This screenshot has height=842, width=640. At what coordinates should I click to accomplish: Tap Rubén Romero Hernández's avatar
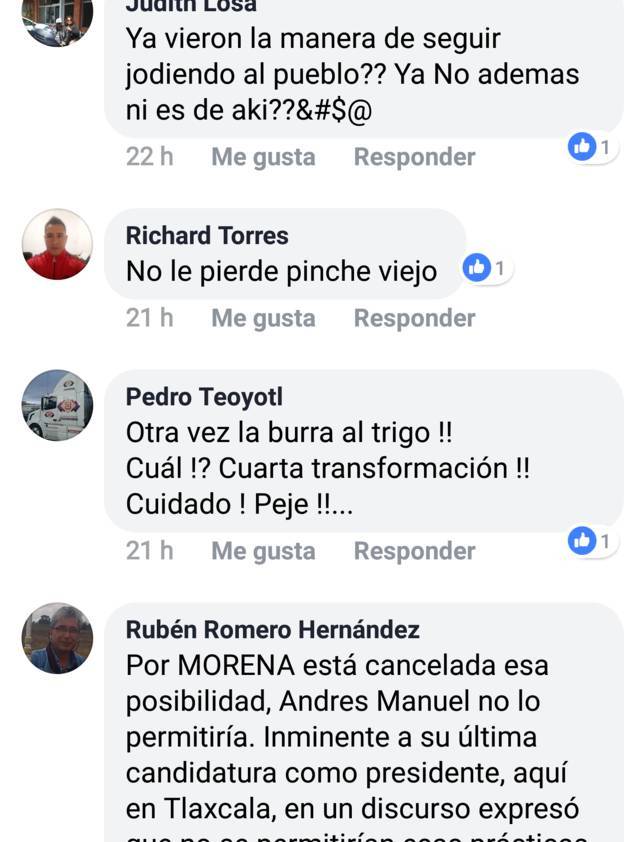pos(57,638)
